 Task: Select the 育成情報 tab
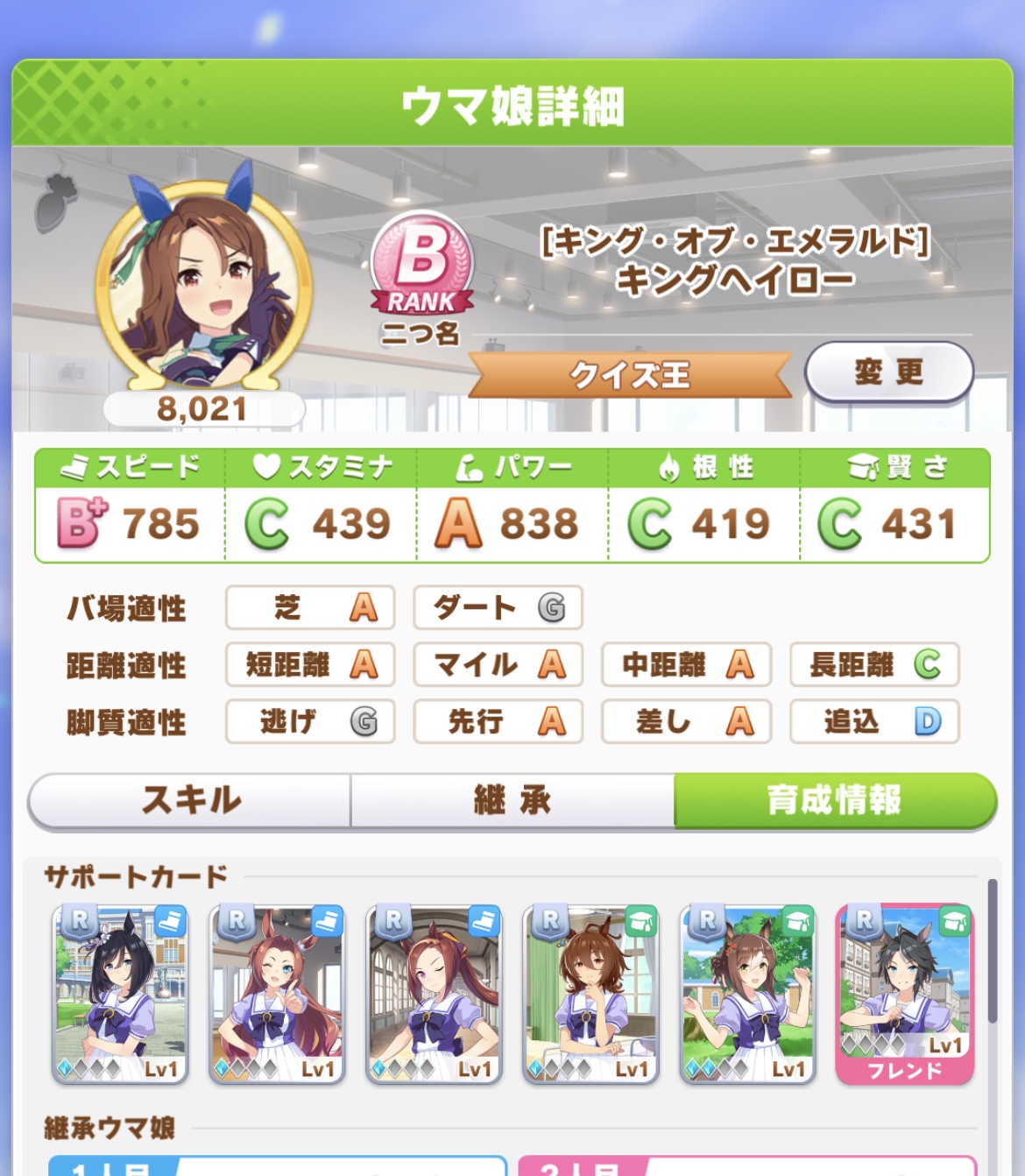tap(834, 800)
